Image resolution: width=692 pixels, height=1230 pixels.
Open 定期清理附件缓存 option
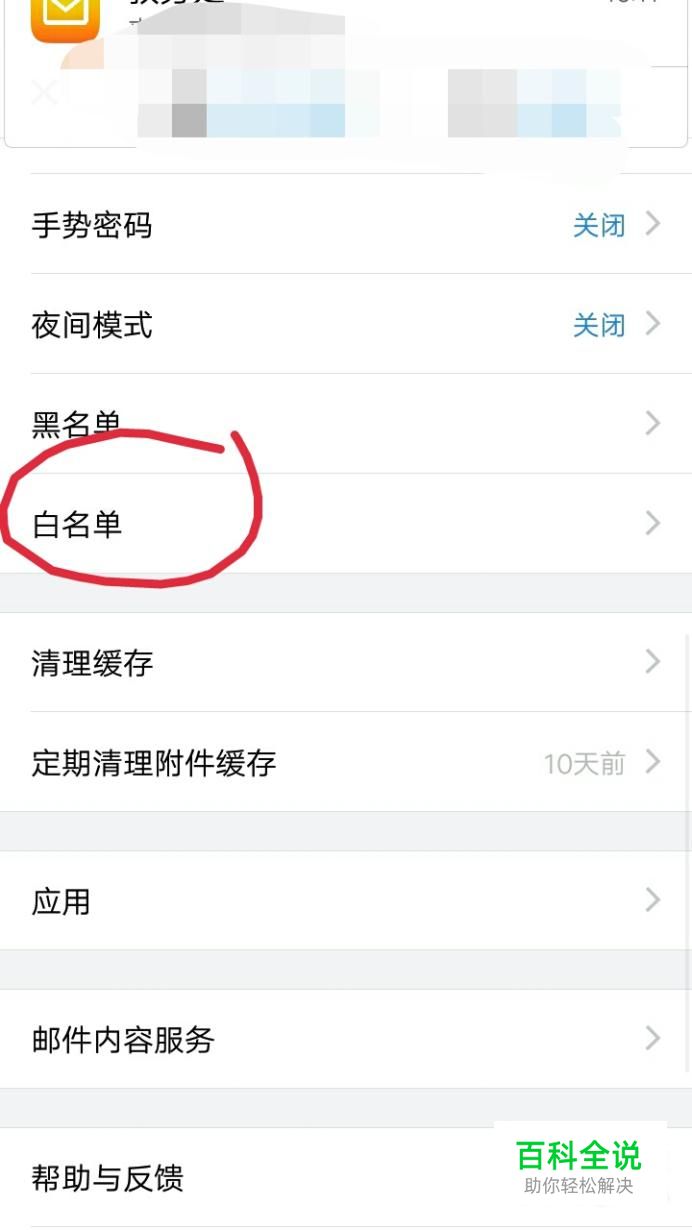click(x=346, y=762)
